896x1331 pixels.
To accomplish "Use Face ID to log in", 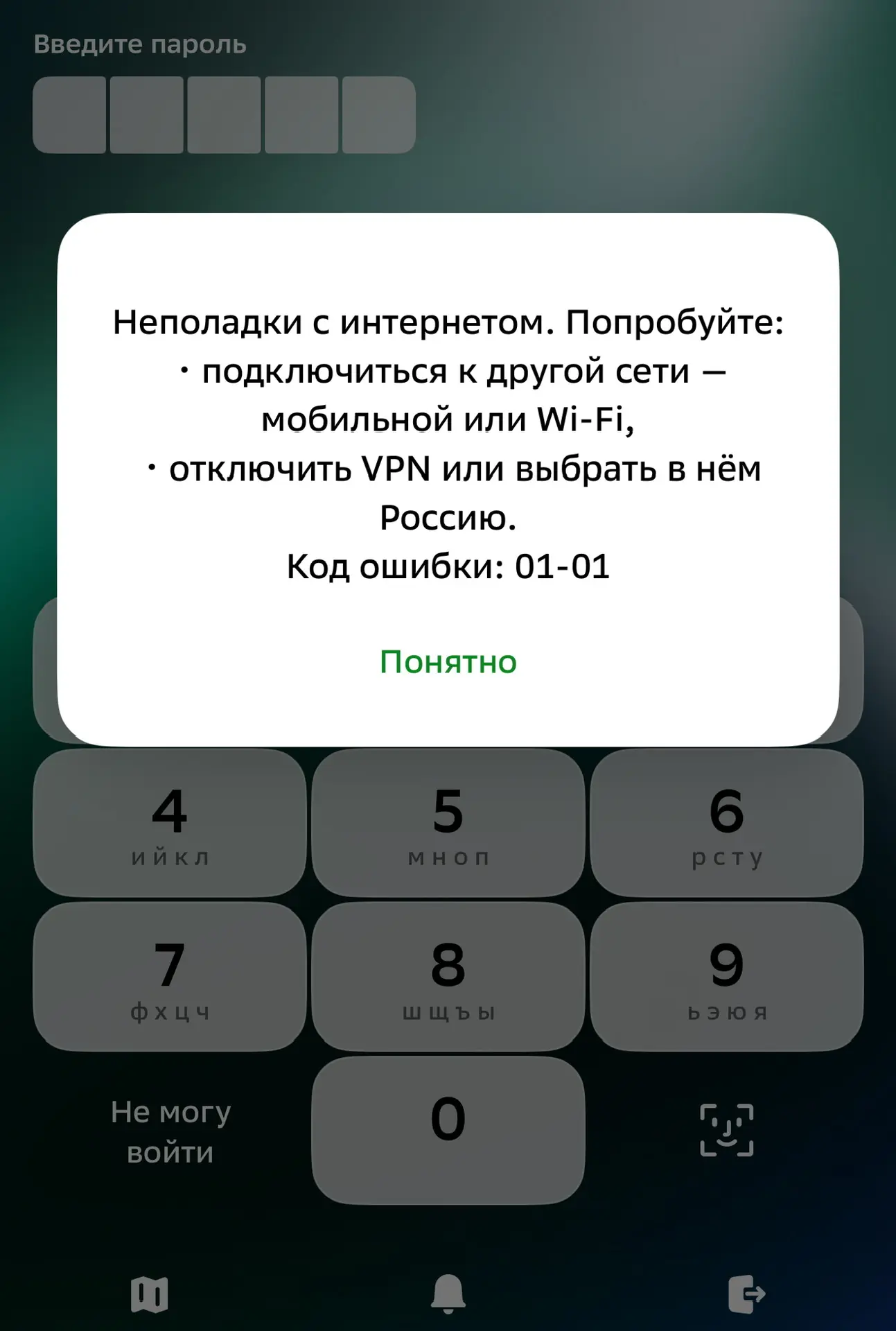I will pos(726,1130).
